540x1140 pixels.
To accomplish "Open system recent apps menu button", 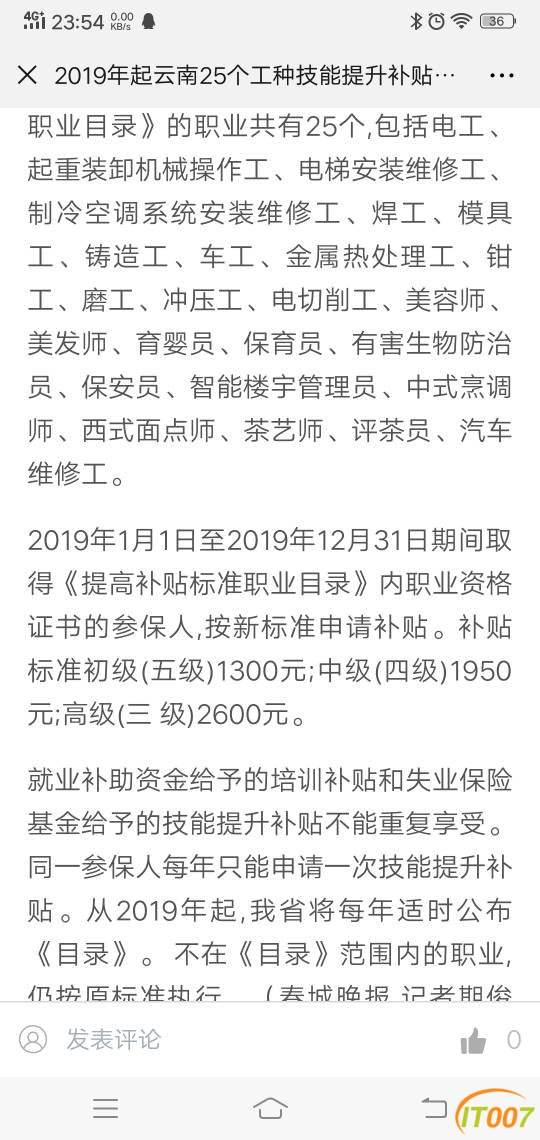I will click(x=106, y=1108).
